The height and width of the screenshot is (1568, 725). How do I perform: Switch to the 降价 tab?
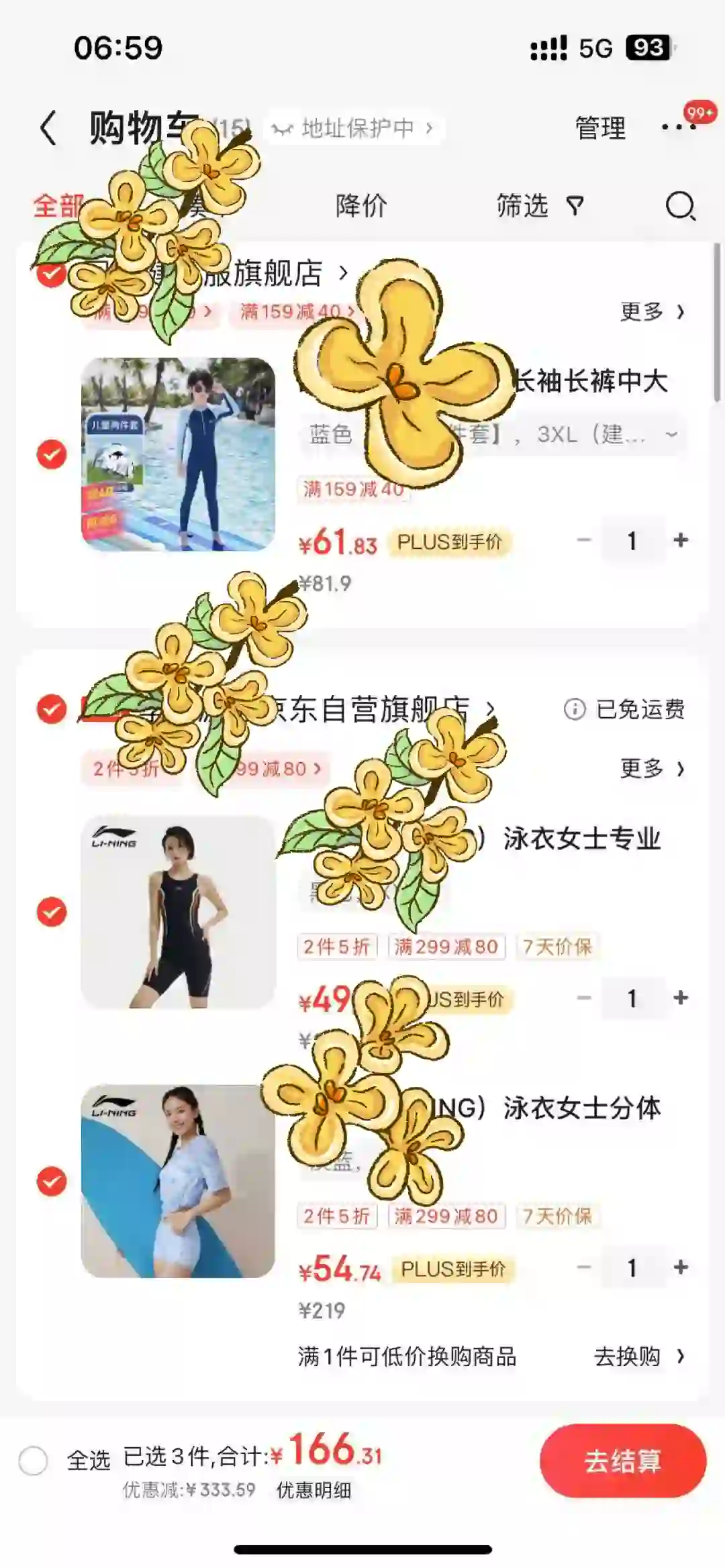pos(361,205)
